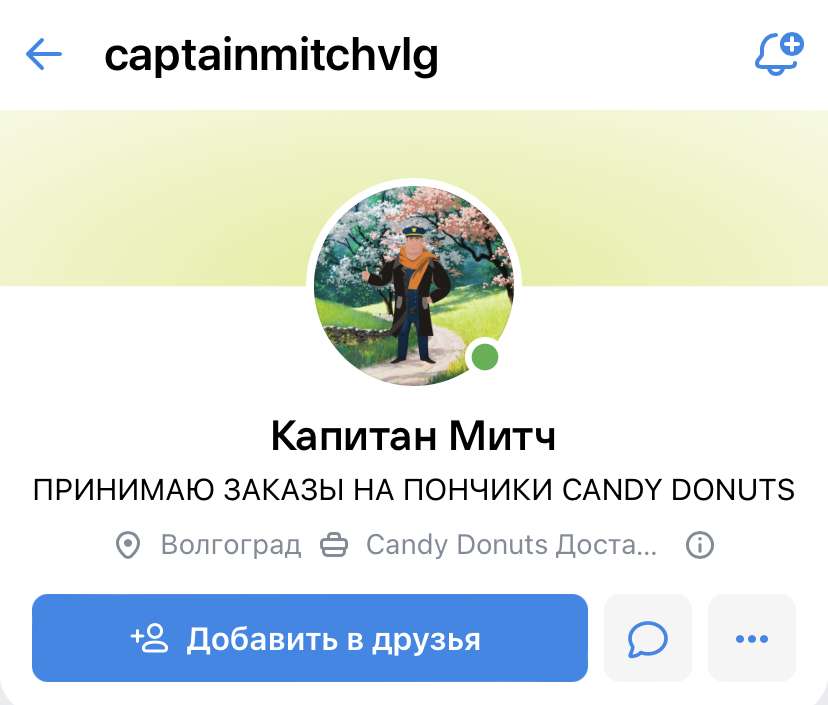Screen dimensions: 828x705
Task: Tap the Добавить в друзья button
Action: click(309, 638)
